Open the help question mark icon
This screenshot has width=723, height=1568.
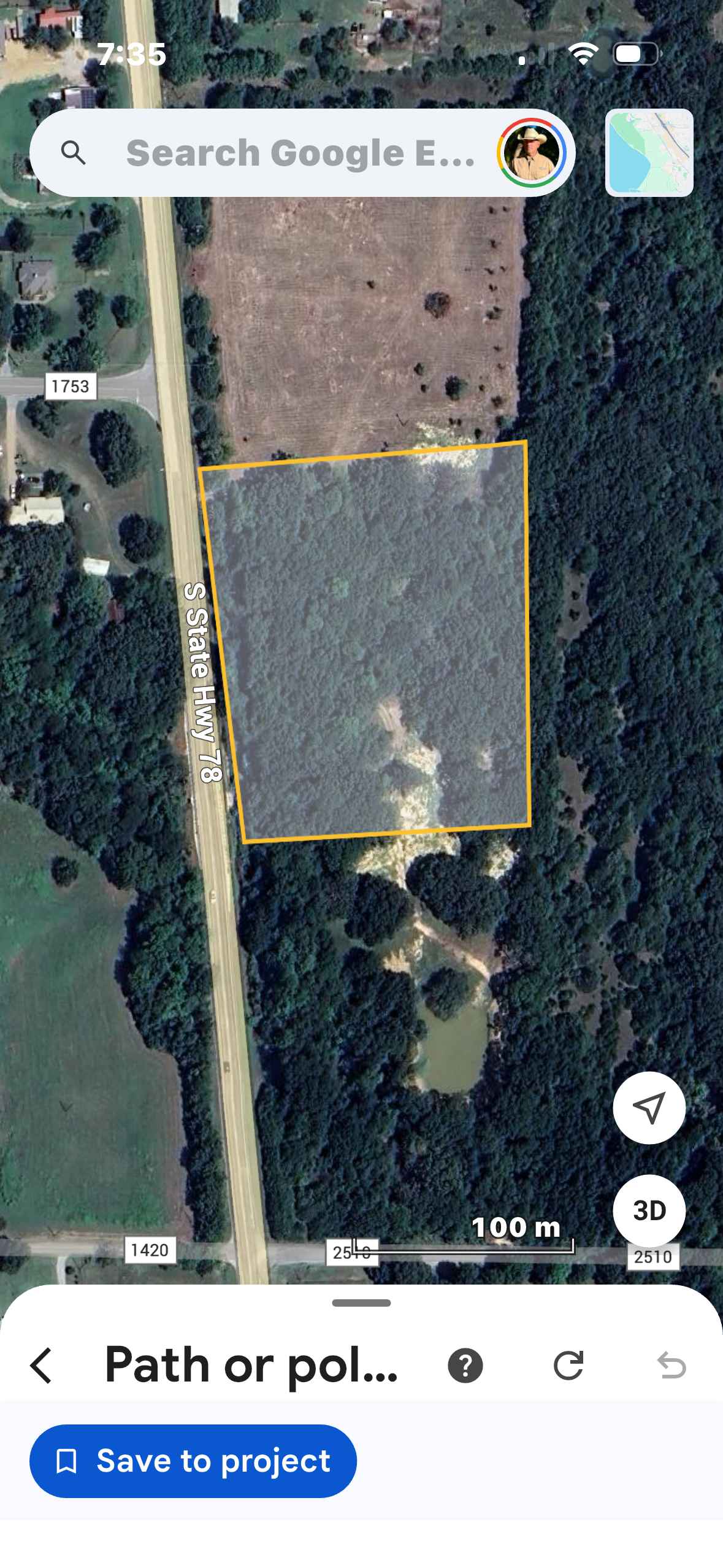(x=465, y=1366)
